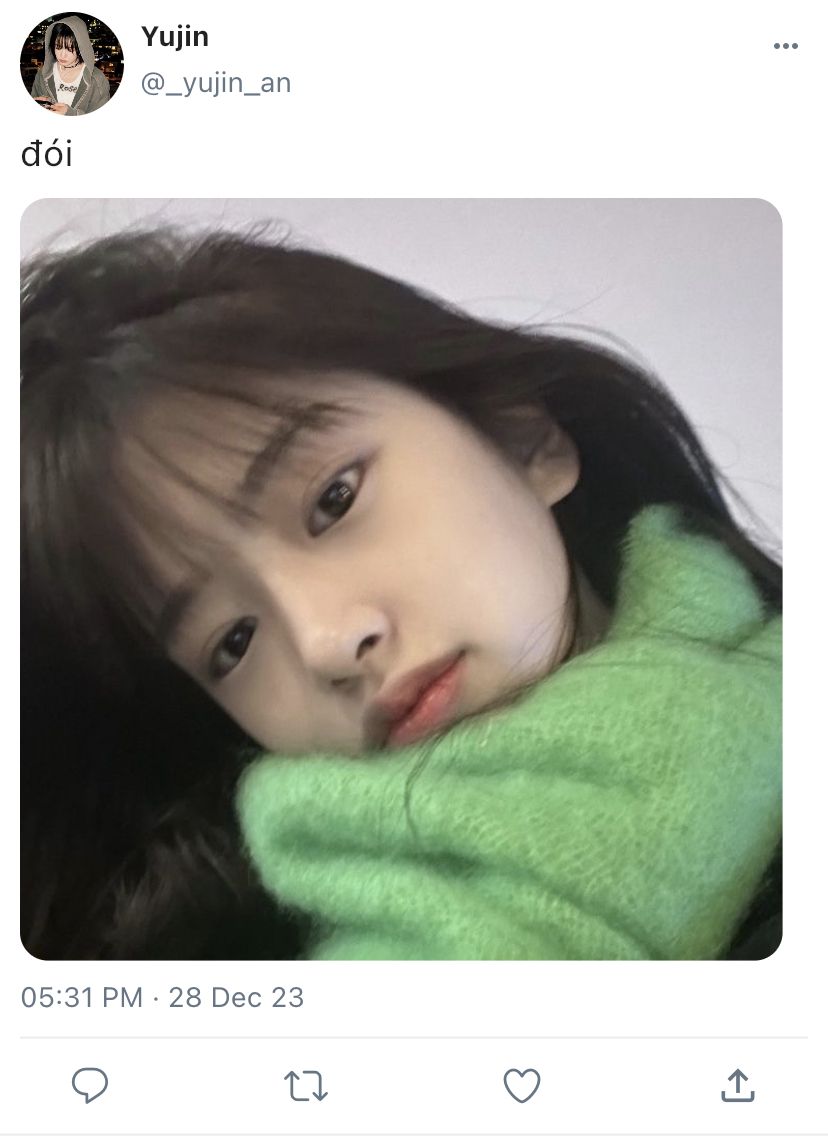
Task: Open Yujin's profile picture
Action: (x=71, y=64)
